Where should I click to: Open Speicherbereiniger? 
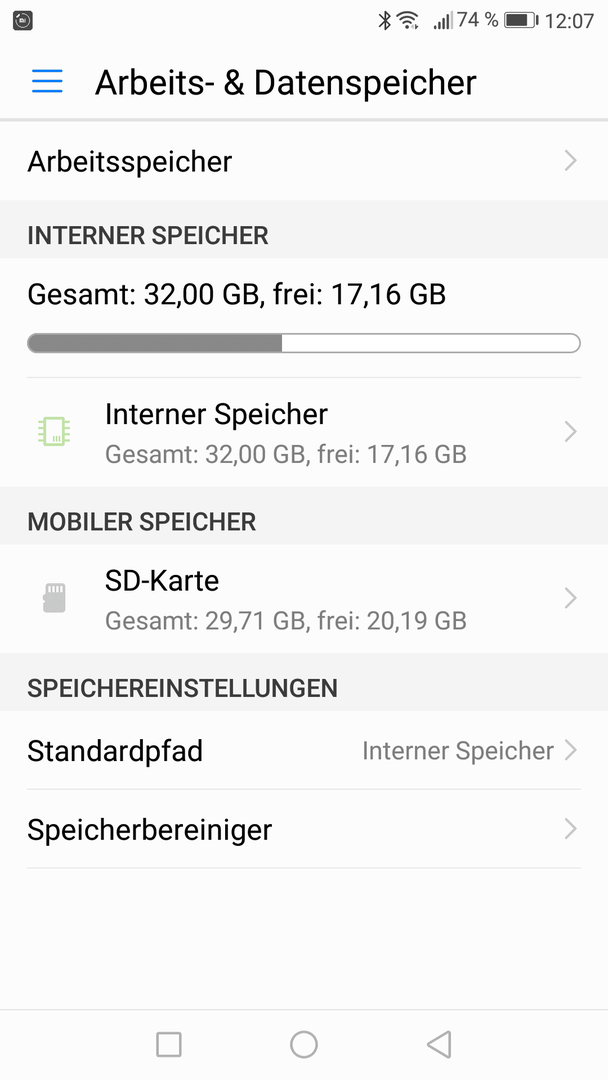(304, 829)
